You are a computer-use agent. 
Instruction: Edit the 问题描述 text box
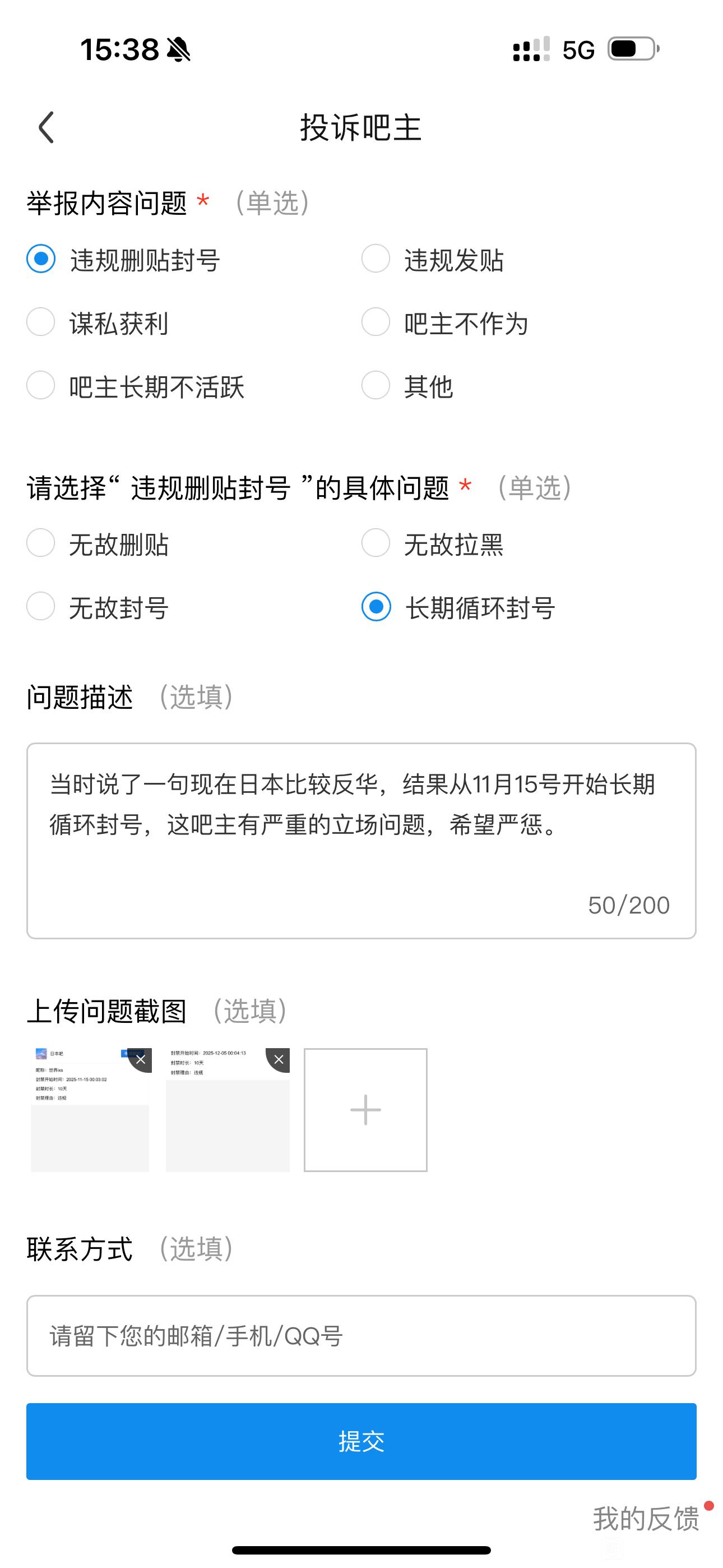[360, 840]
